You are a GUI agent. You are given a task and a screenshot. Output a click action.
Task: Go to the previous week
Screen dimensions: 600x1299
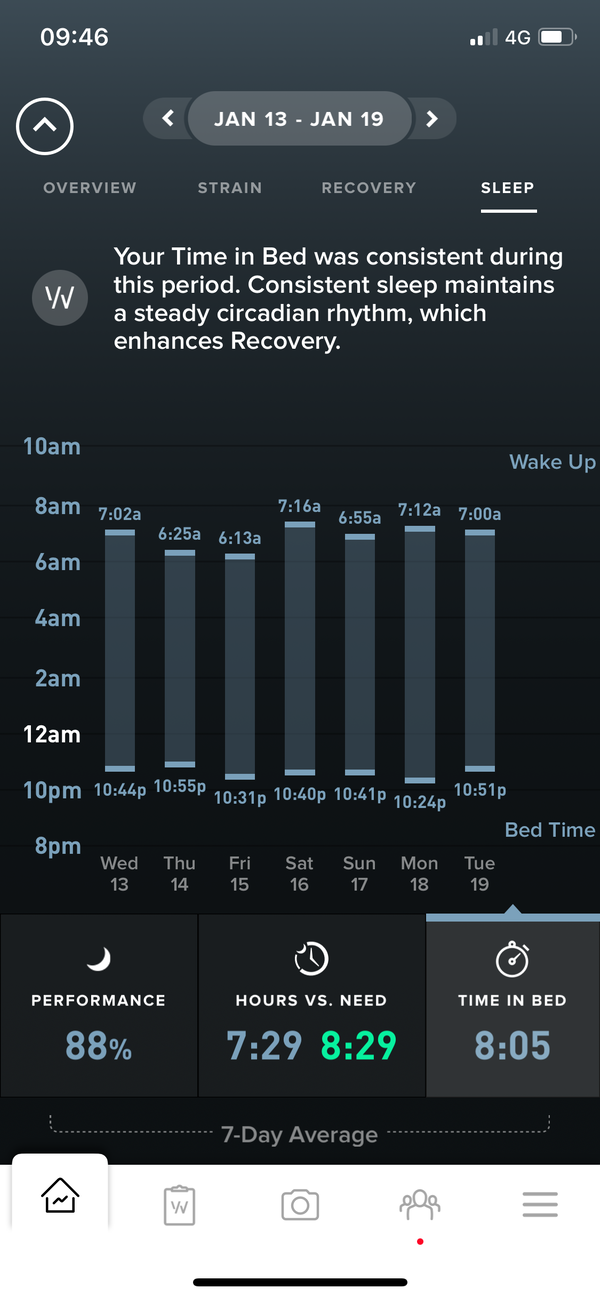click(x=168, y=119)
